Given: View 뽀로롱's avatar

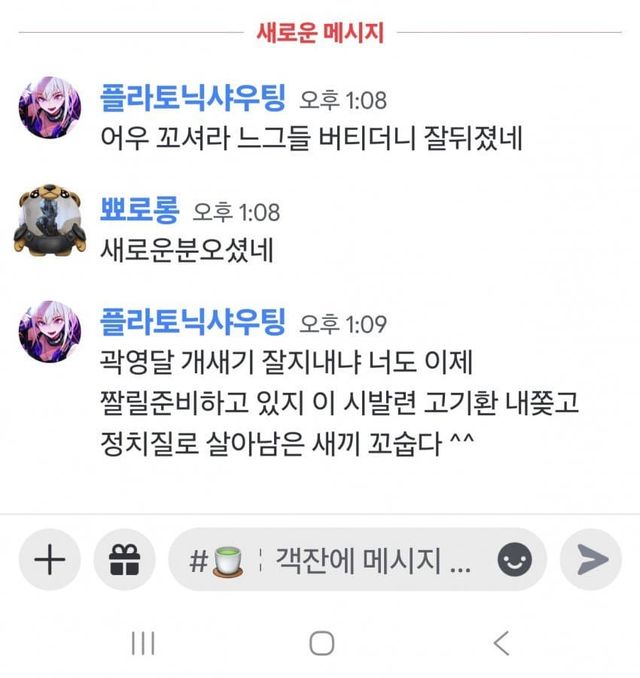Looking at the screenshot, I should (x=50, y=220).
